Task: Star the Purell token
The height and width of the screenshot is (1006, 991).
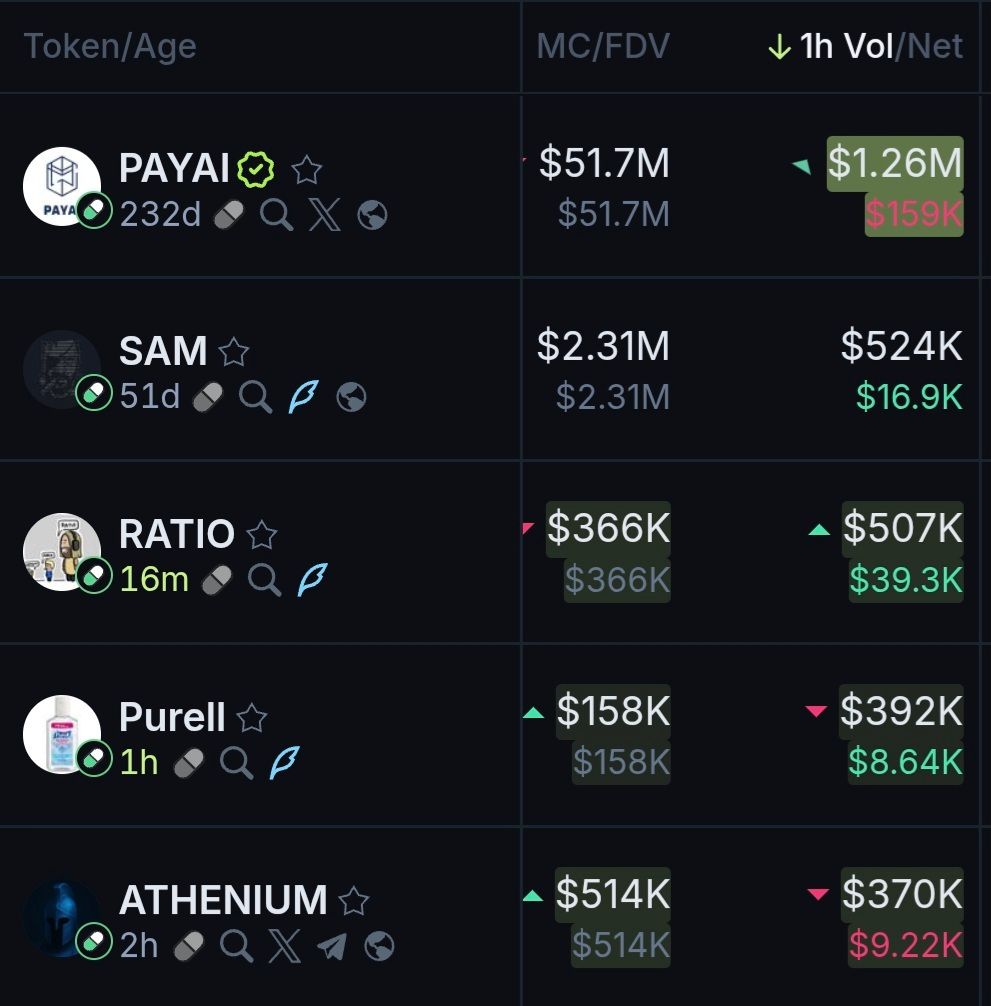Action: point(252,717)
